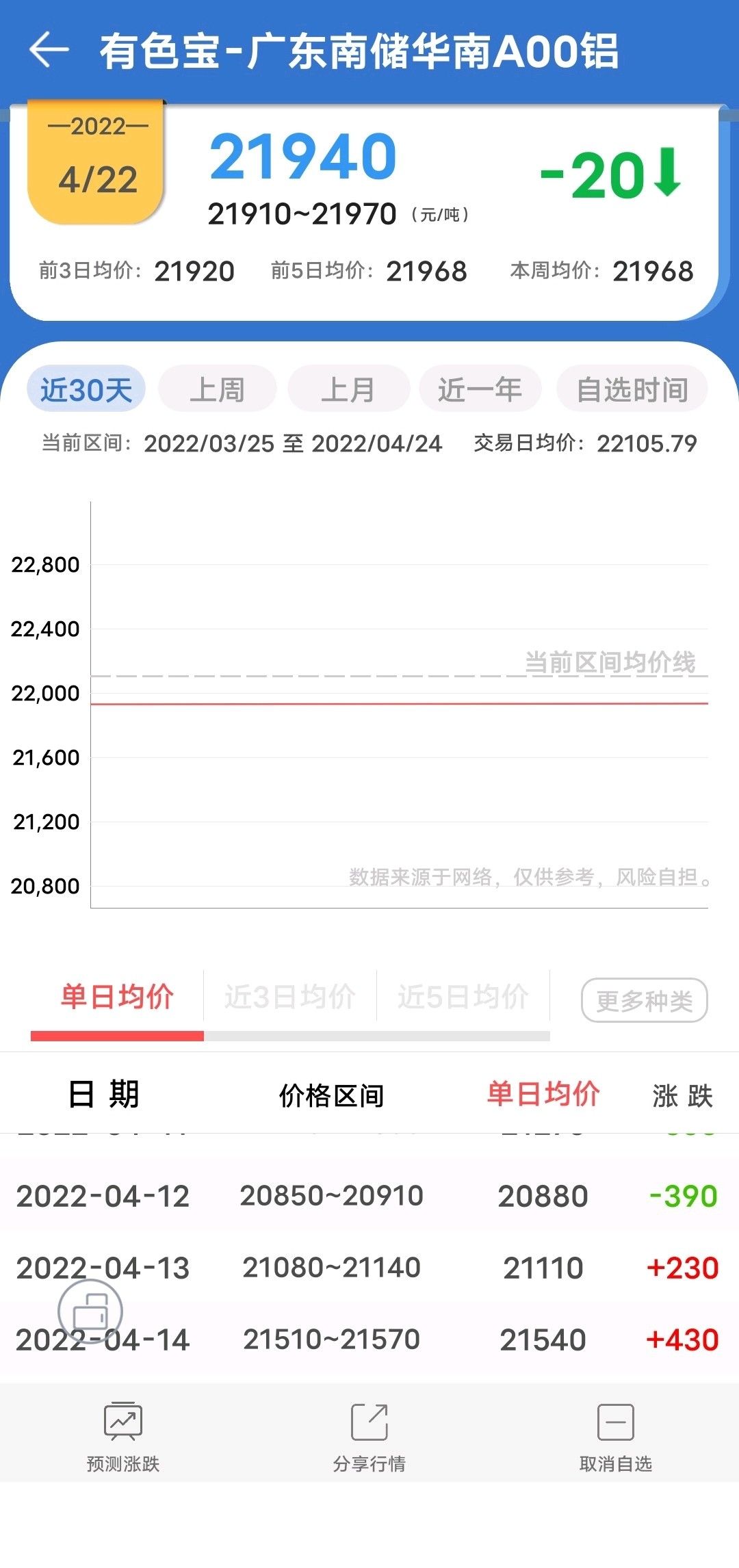
Task: Switch to the 上月 range
Action: point(348,389)
